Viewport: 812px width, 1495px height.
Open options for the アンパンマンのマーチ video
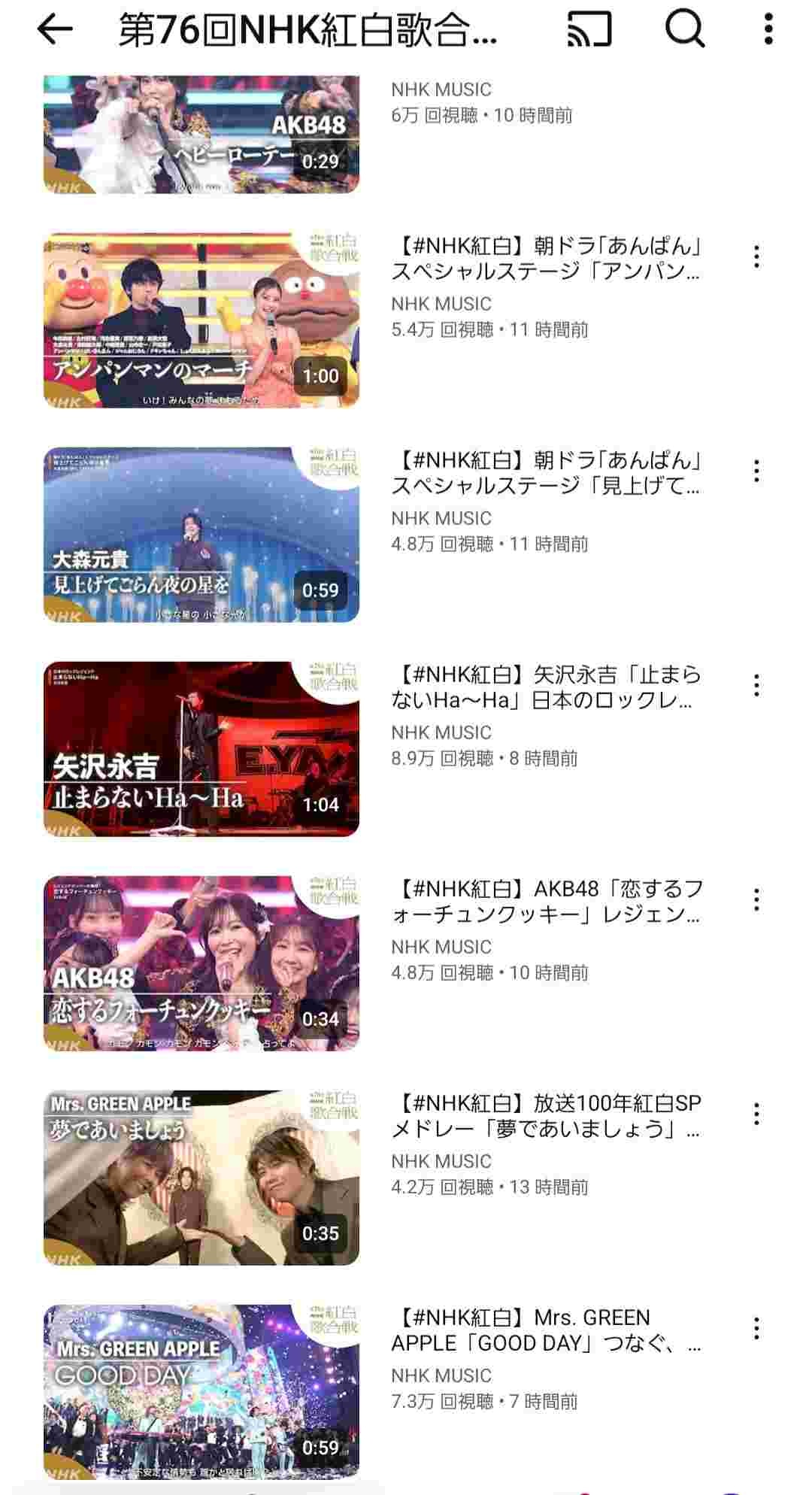click(756, 257)
